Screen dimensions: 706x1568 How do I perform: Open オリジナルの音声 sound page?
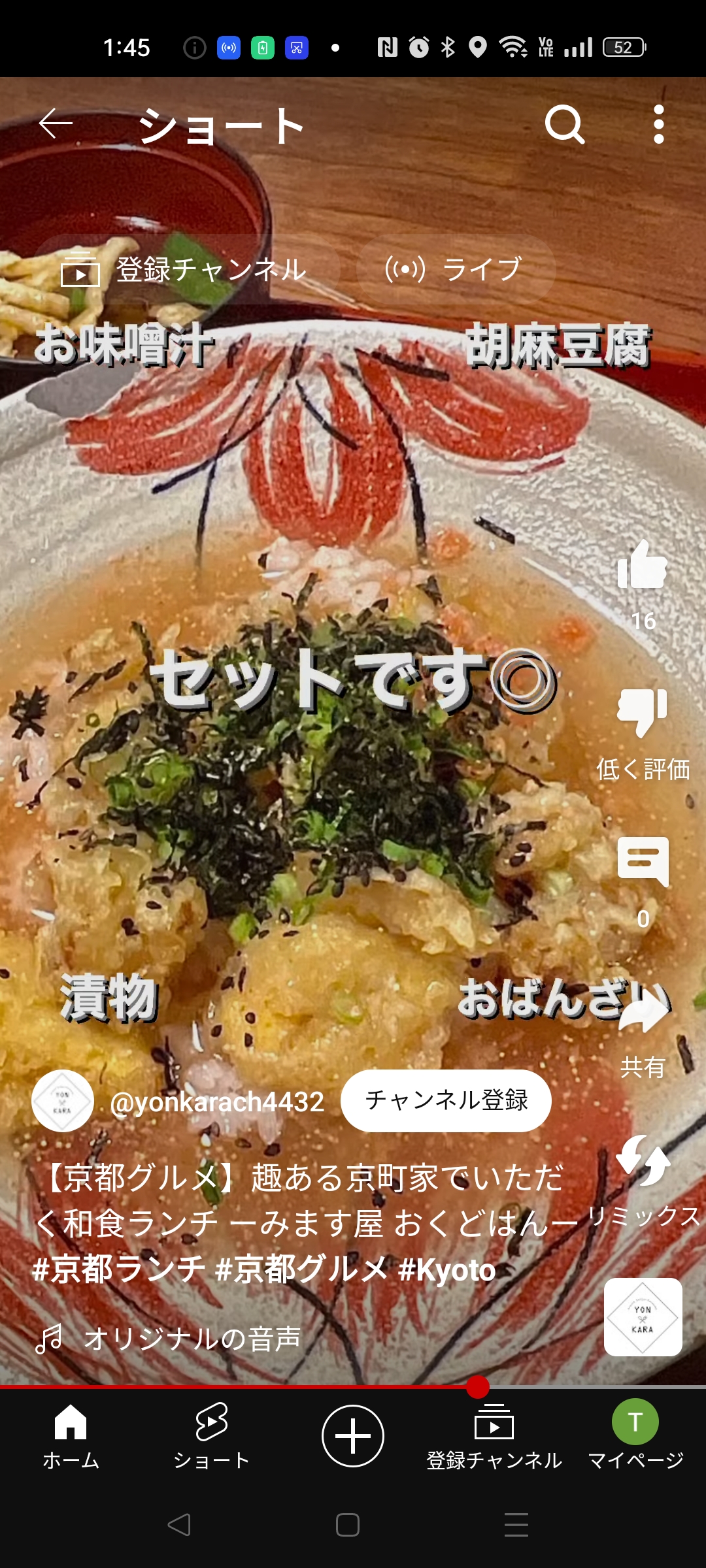tap(192, 1339)
